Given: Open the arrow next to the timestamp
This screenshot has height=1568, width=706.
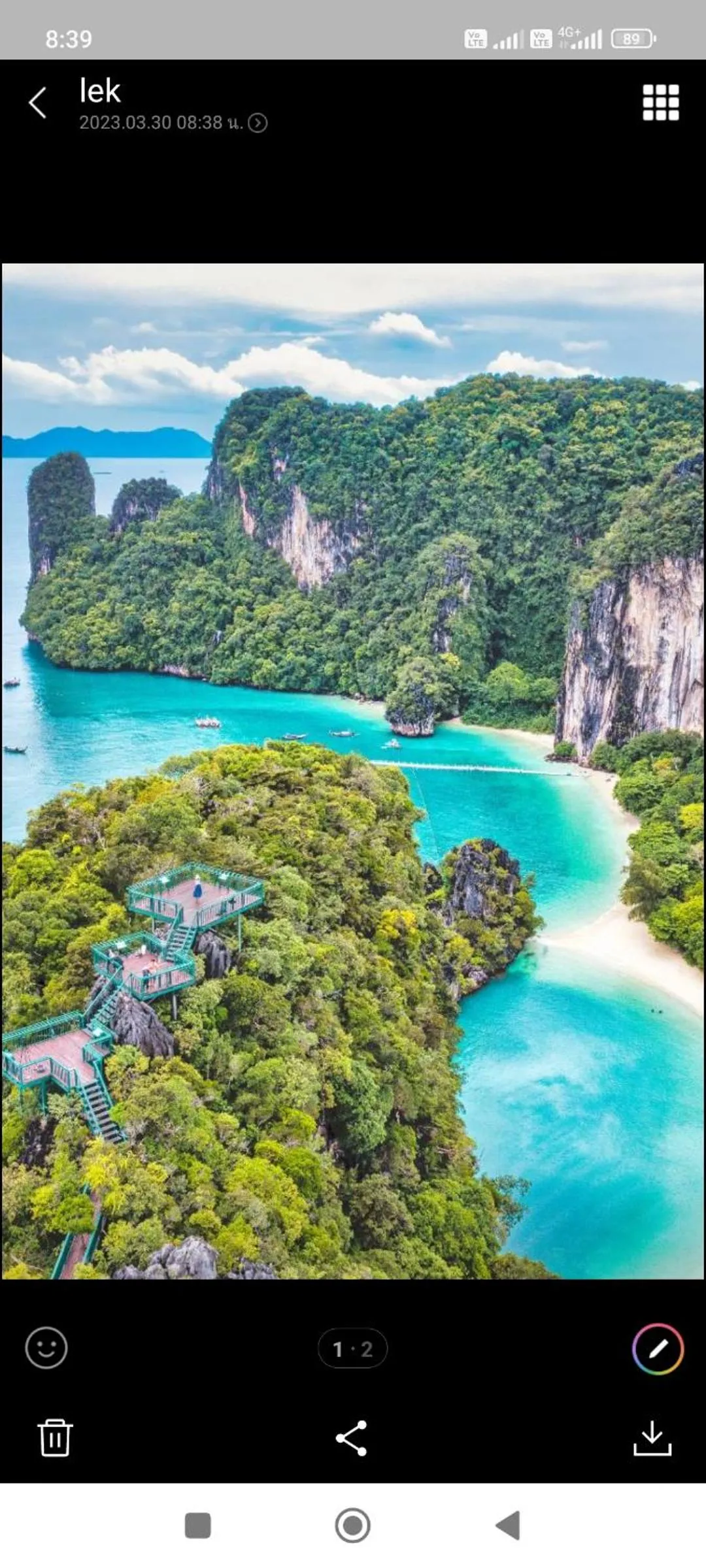Looking at the screenshot, I should (x=258, y=123).
